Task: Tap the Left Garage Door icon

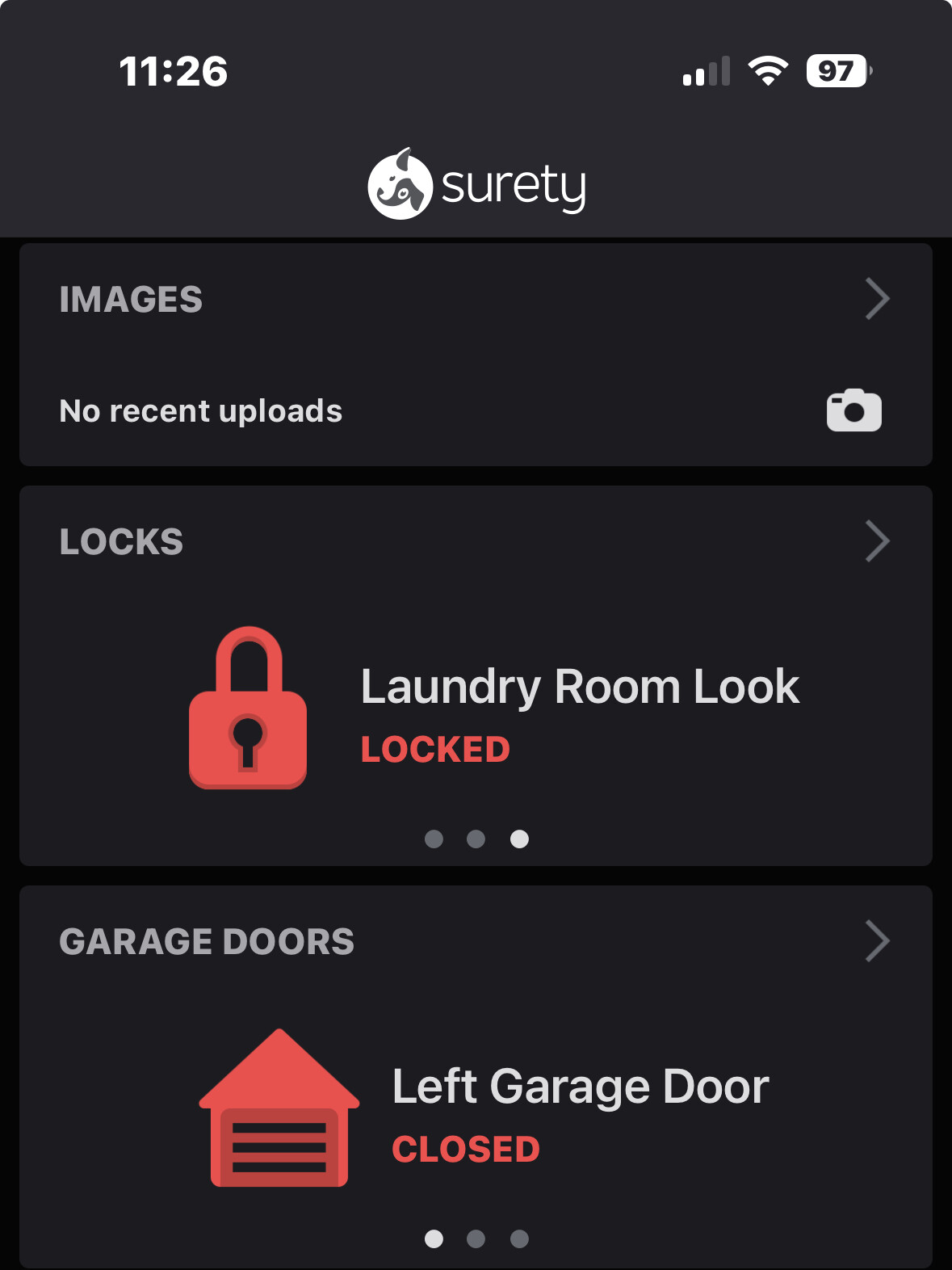Action: 279,1108
